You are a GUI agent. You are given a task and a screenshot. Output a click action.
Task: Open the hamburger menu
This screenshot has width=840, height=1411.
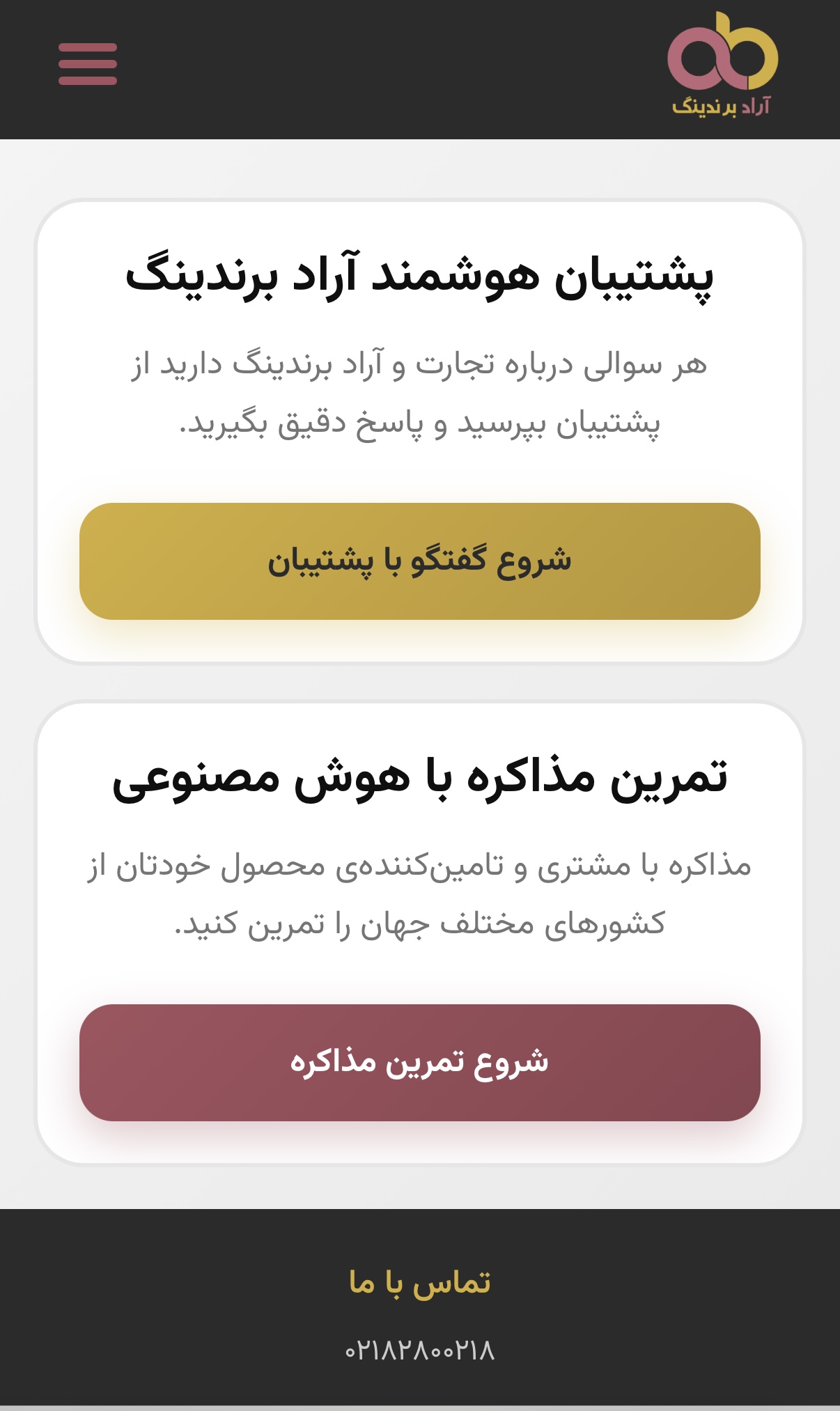pyautogui.click(x=88, y=64)
